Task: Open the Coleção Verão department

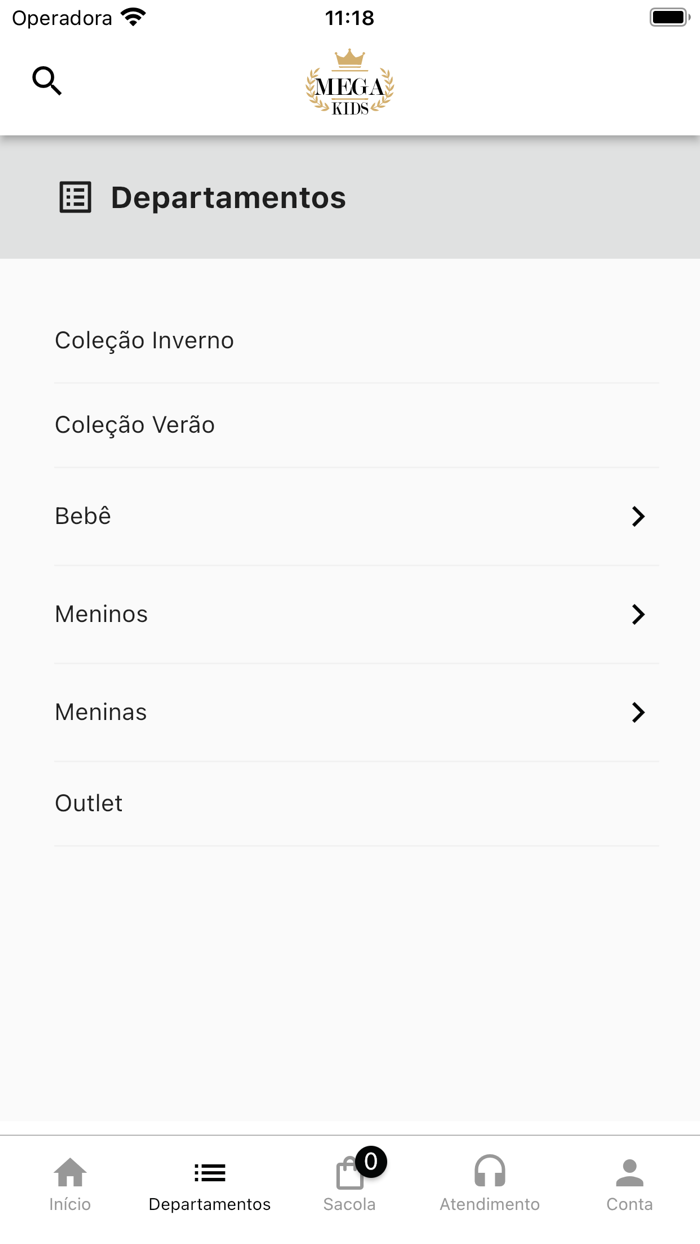Action: pyautogui.click(x=135, y=425)
